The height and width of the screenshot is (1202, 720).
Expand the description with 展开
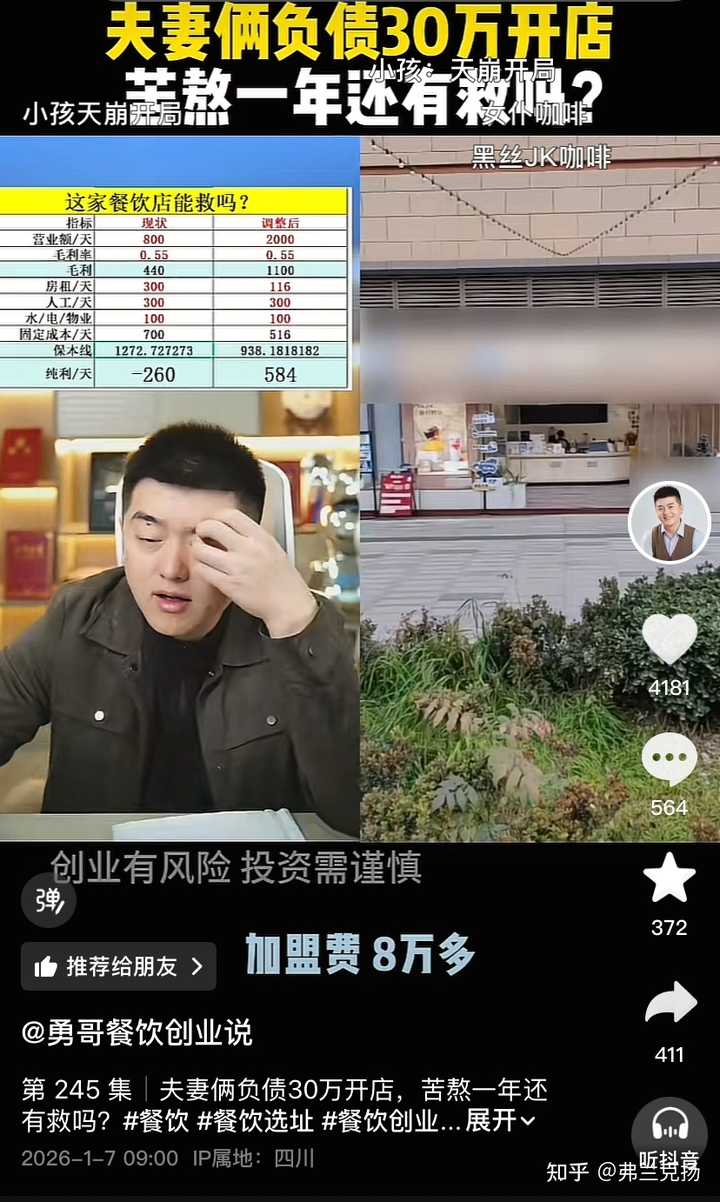click(500, 1121)
